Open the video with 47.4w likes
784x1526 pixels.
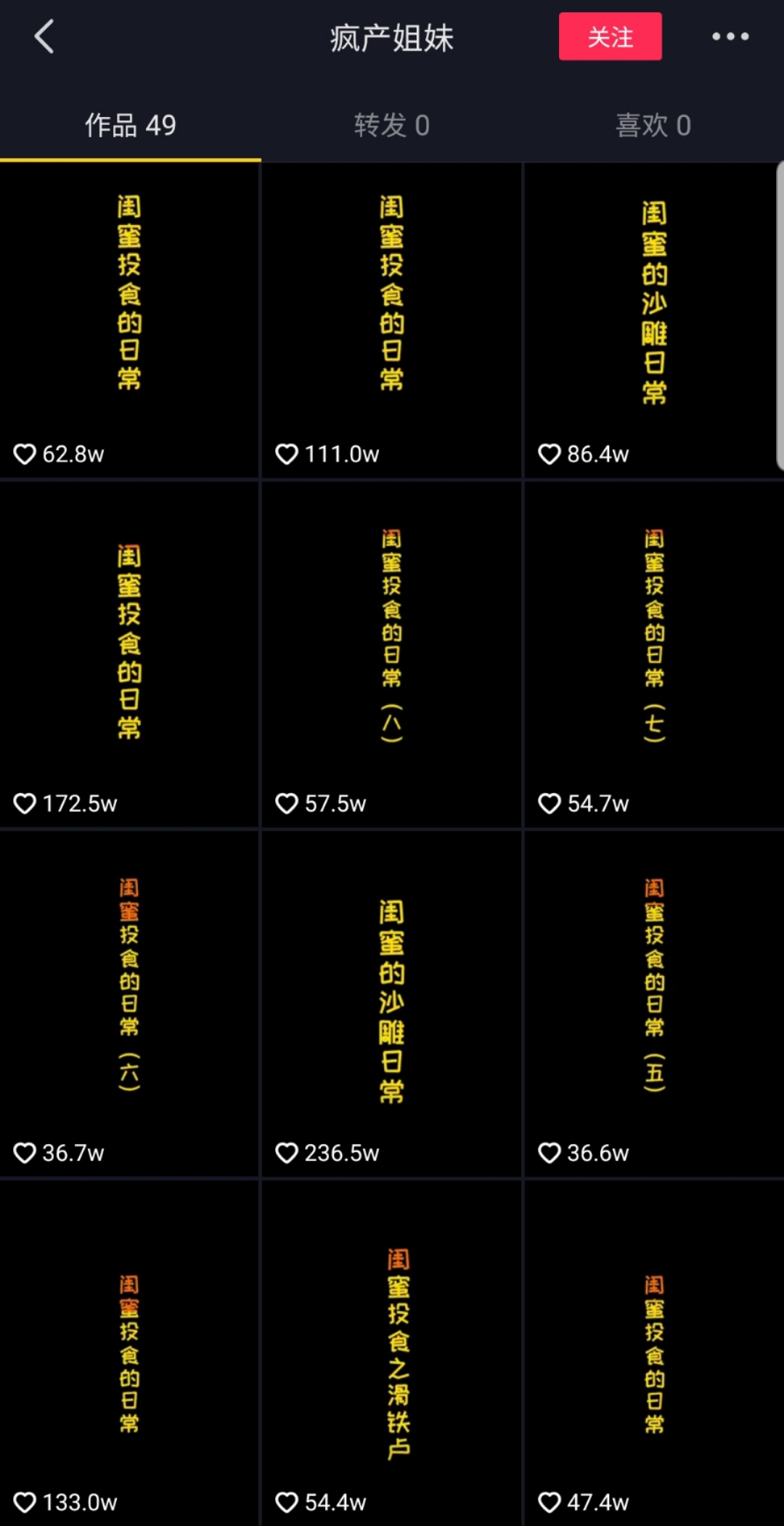click(x=653, y=1353)
